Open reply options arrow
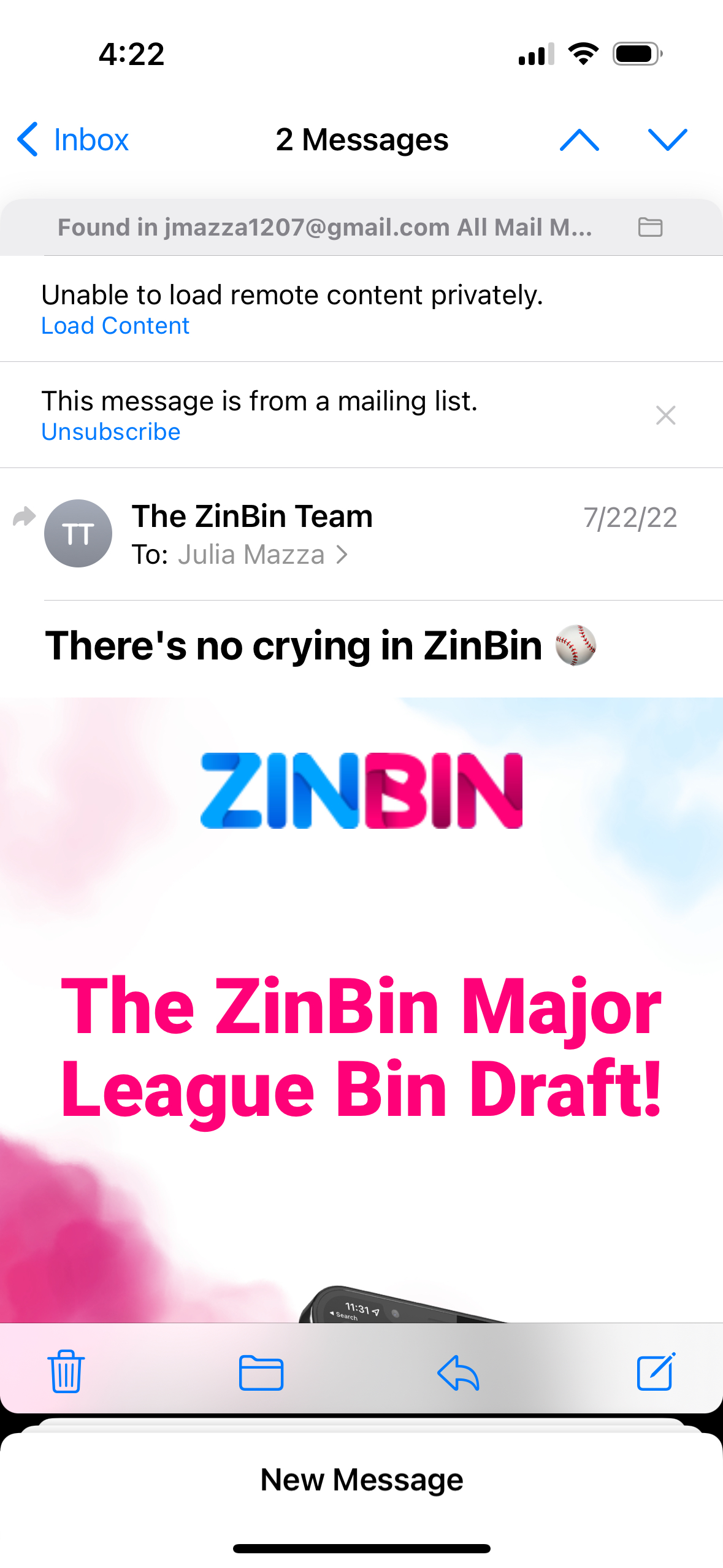723x1568 pixels. 458,1372
